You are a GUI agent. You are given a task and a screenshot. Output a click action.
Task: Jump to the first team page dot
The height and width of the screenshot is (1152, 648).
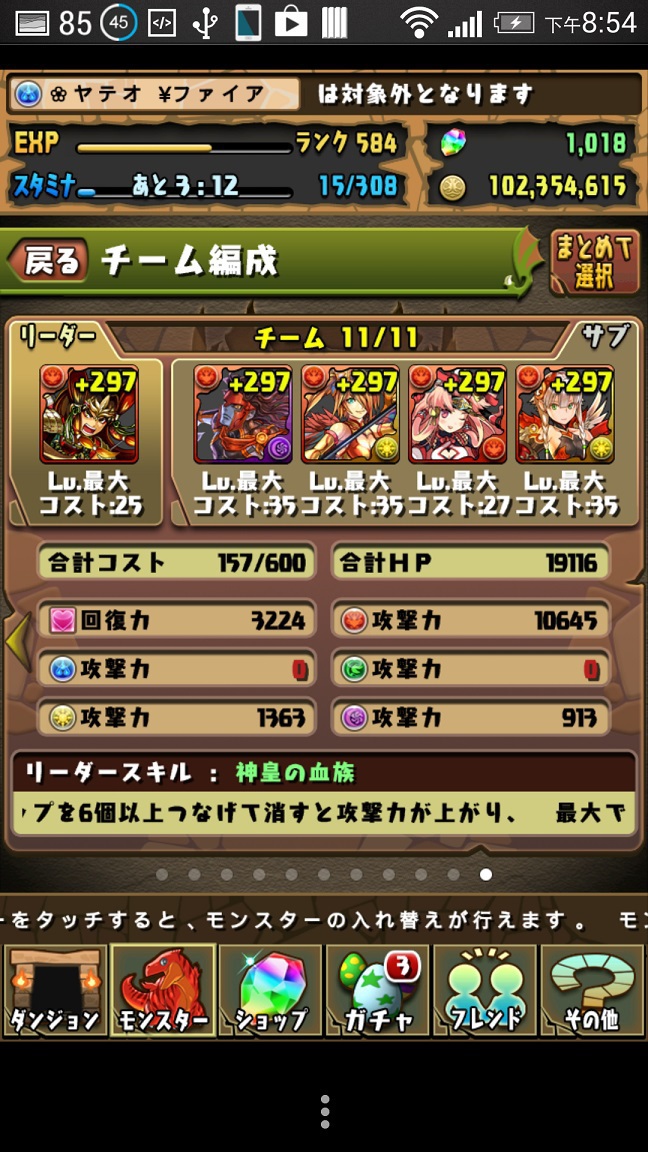click(162, 874)
